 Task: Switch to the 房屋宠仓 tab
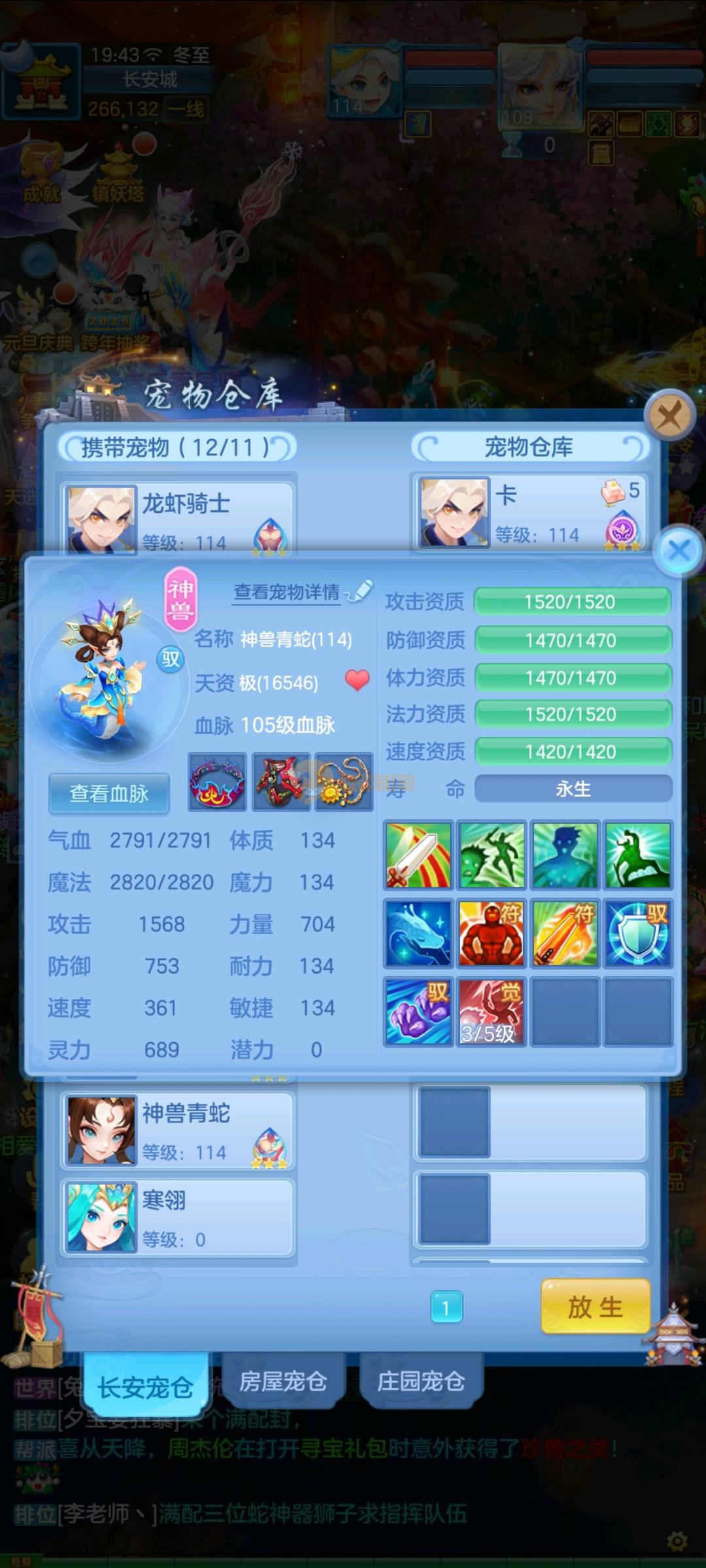[283, 1381]
